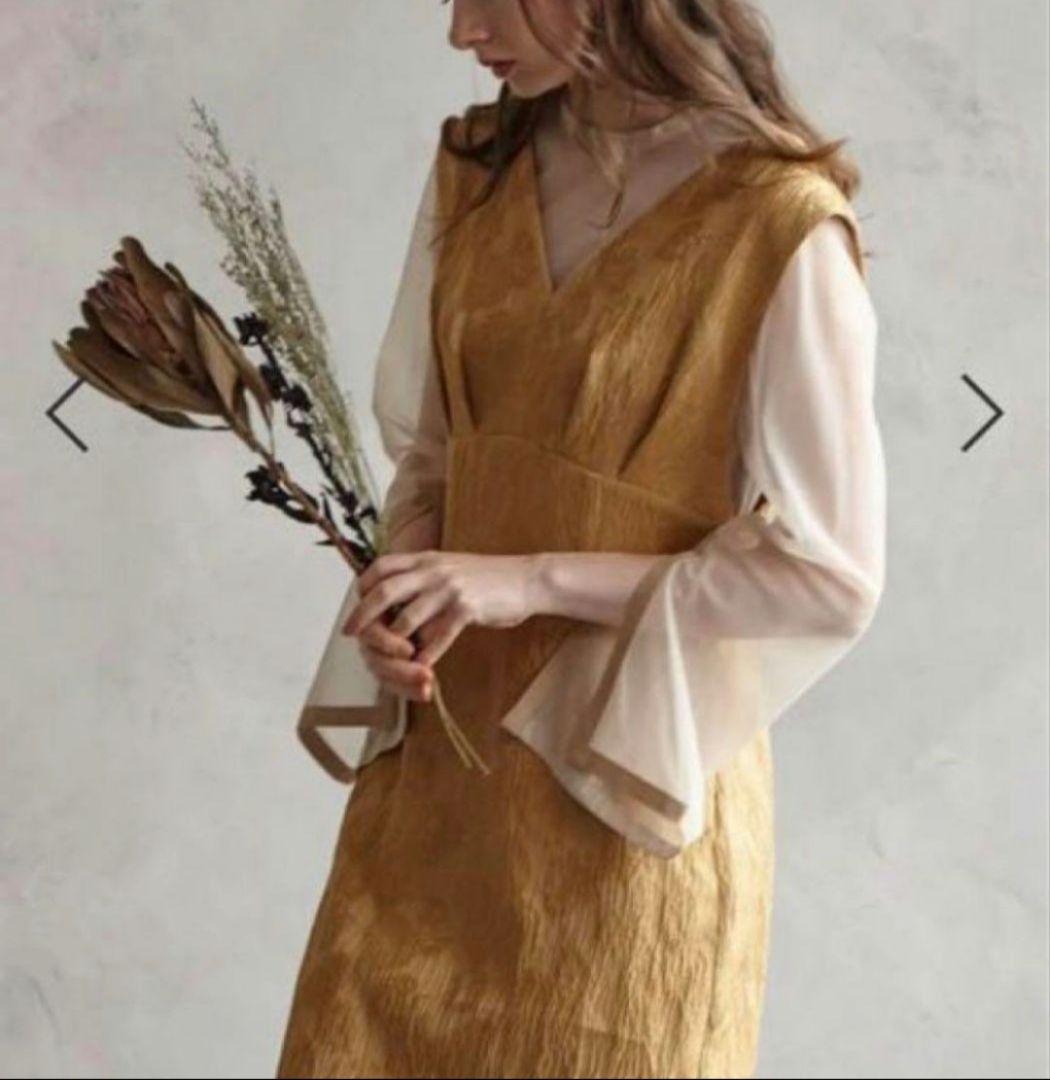Show the next product photo
Image resolution: width=1050 pixels, height=1080 pixels.
coord(981,412)
